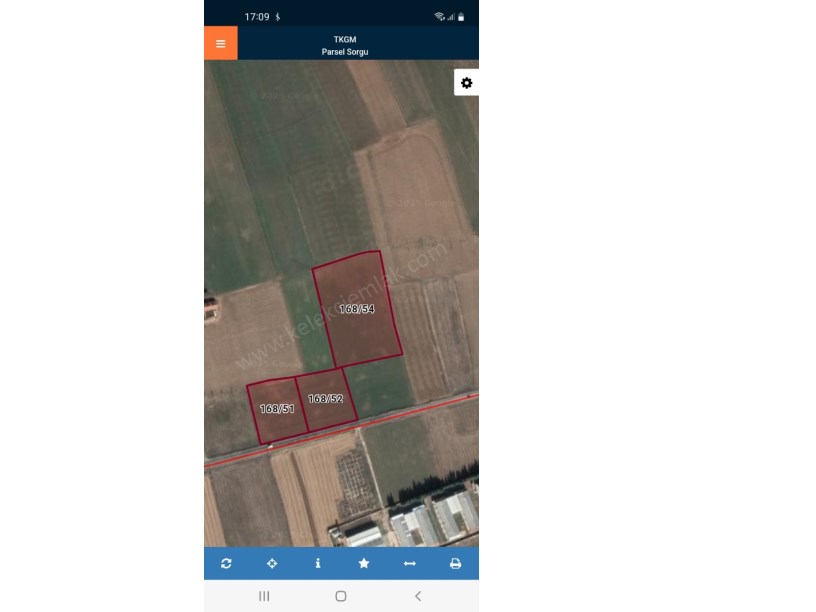Open the map settings gear
The image size is (816, 612).
(x=466, y=83)
